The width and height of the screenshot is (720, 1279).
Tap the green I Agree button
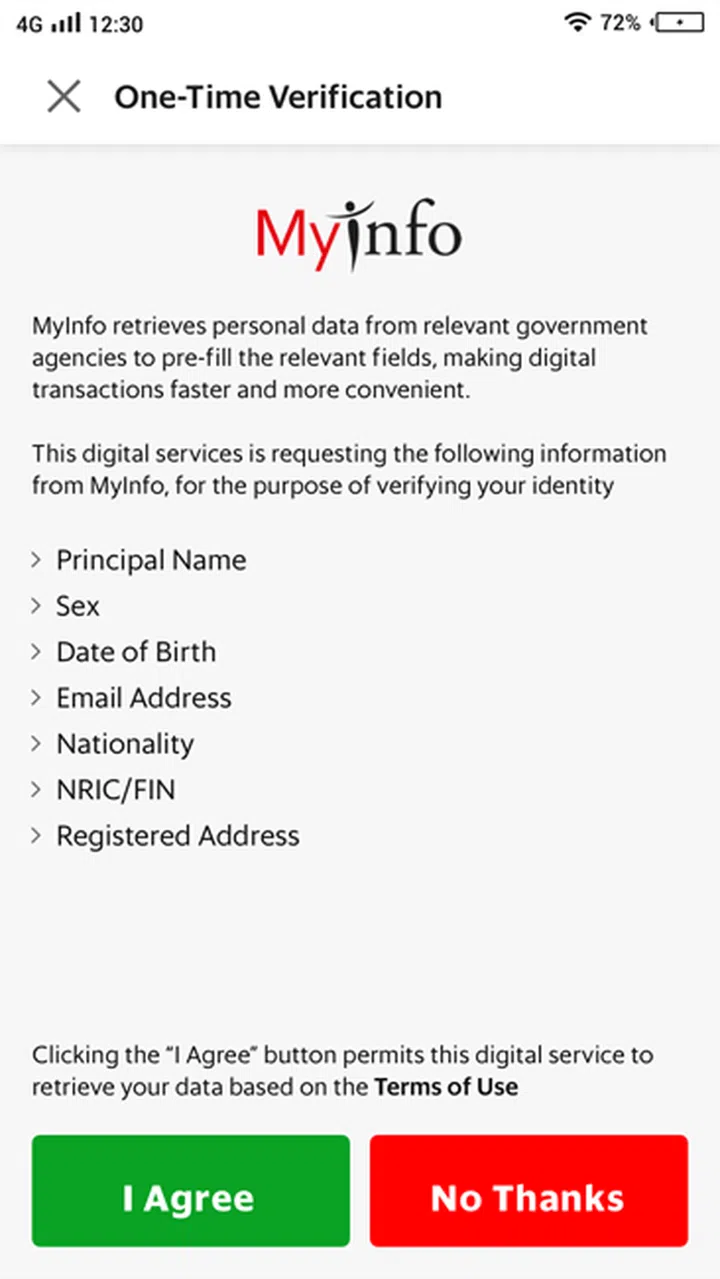pyautogui.click(x=190, y=1191)
